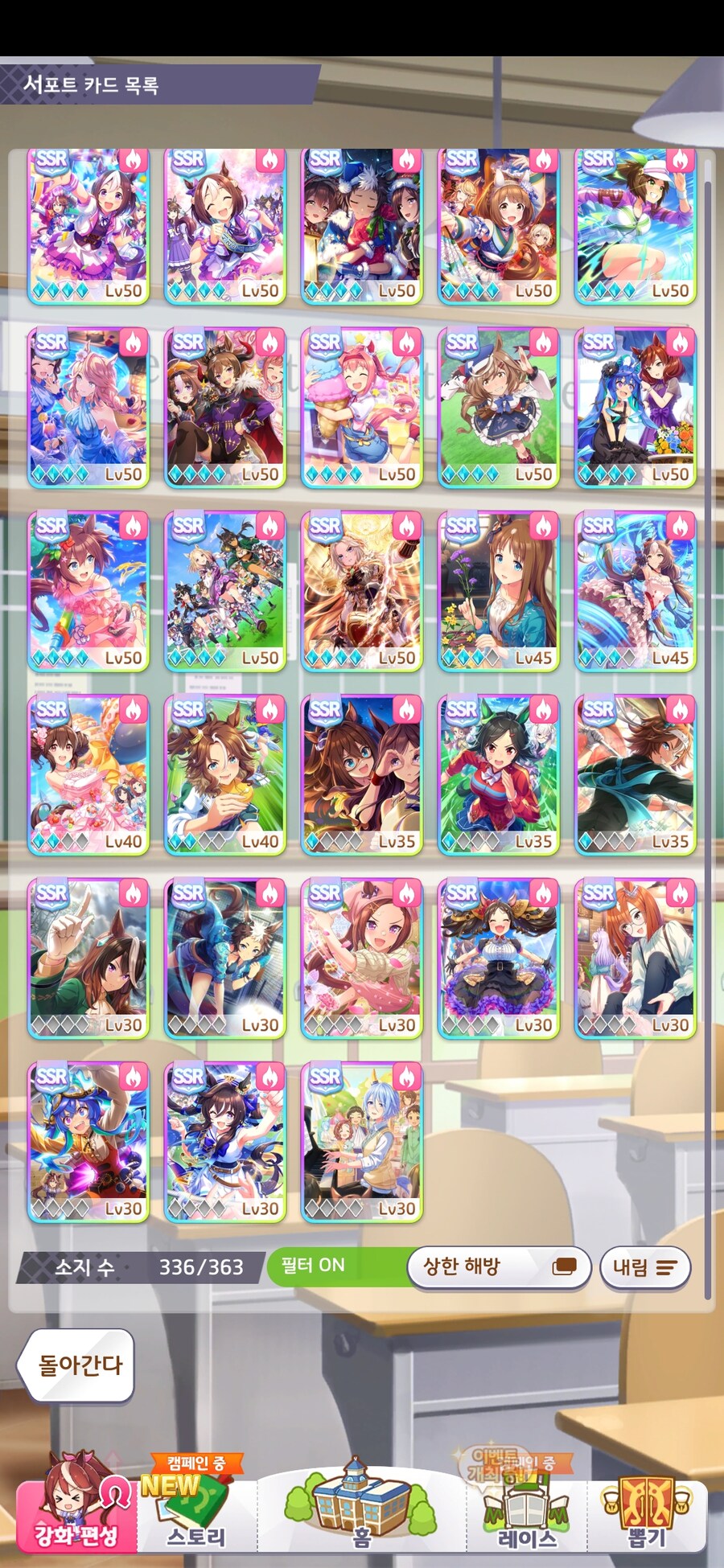Screen dimensions: 724x1568
Task: Open the first Lv45 card with flowers
Action: tap(499, 591)
